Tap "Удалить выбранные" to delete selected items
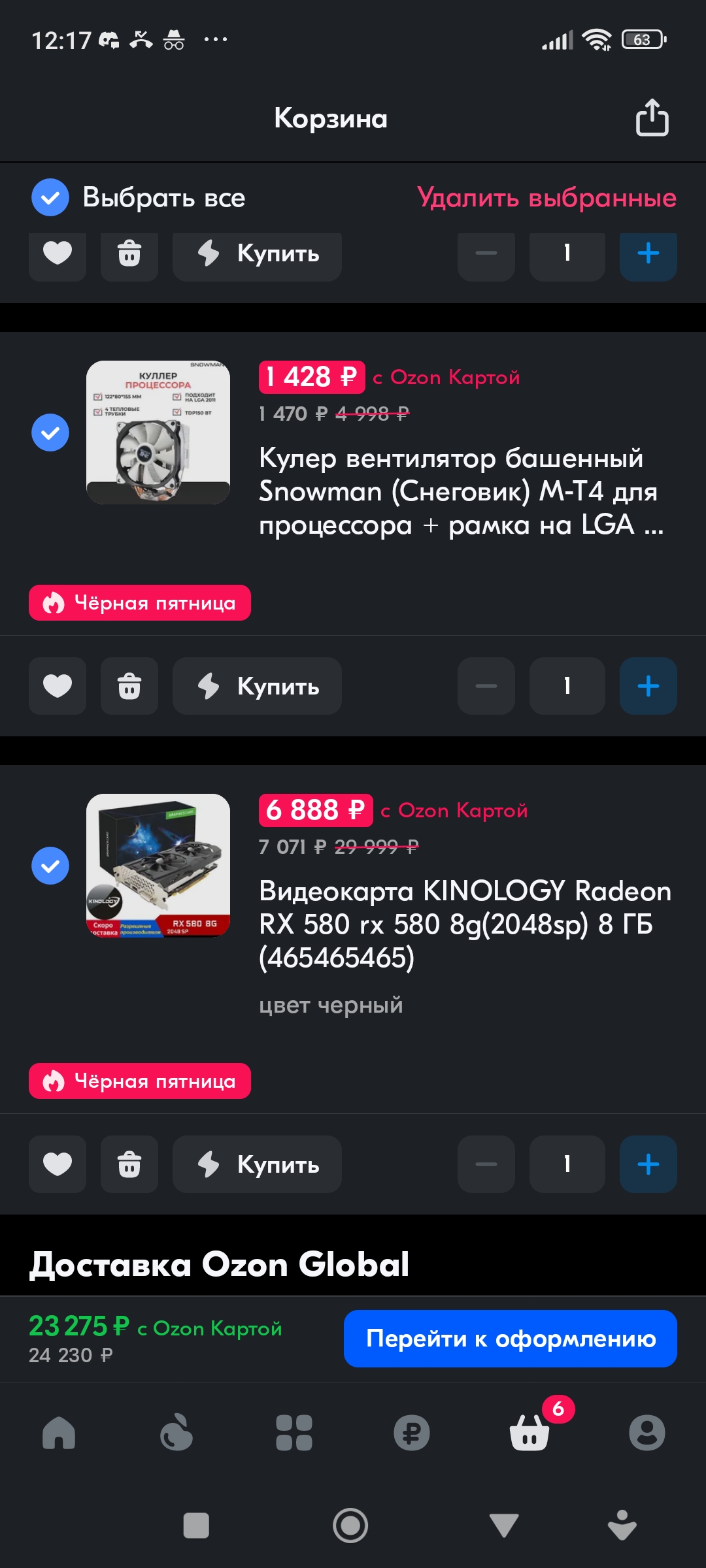 [x=546, y=197]
